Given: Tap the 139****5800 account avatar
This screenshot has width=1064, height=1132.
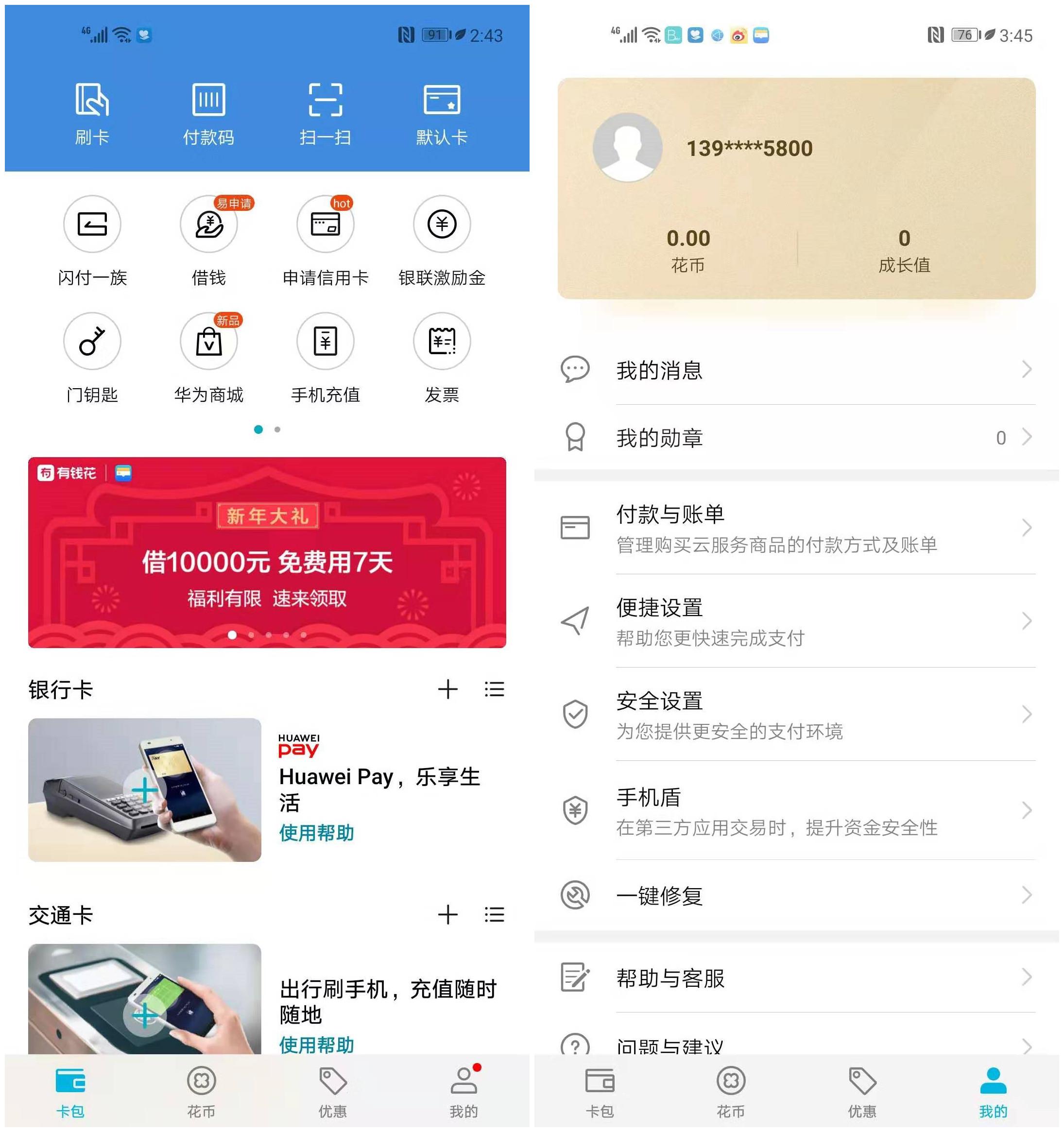Looking at the screenshot, I should [628, 147].
